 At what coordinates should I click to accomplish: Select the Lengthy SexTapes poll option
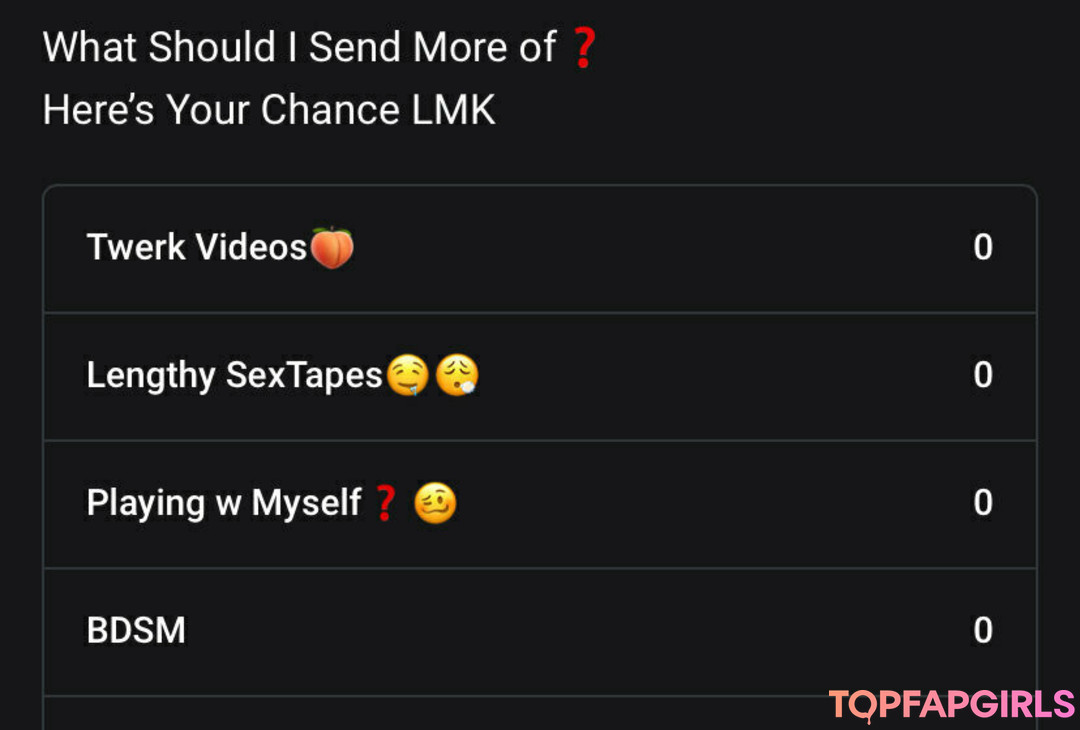tap(540, 376)
